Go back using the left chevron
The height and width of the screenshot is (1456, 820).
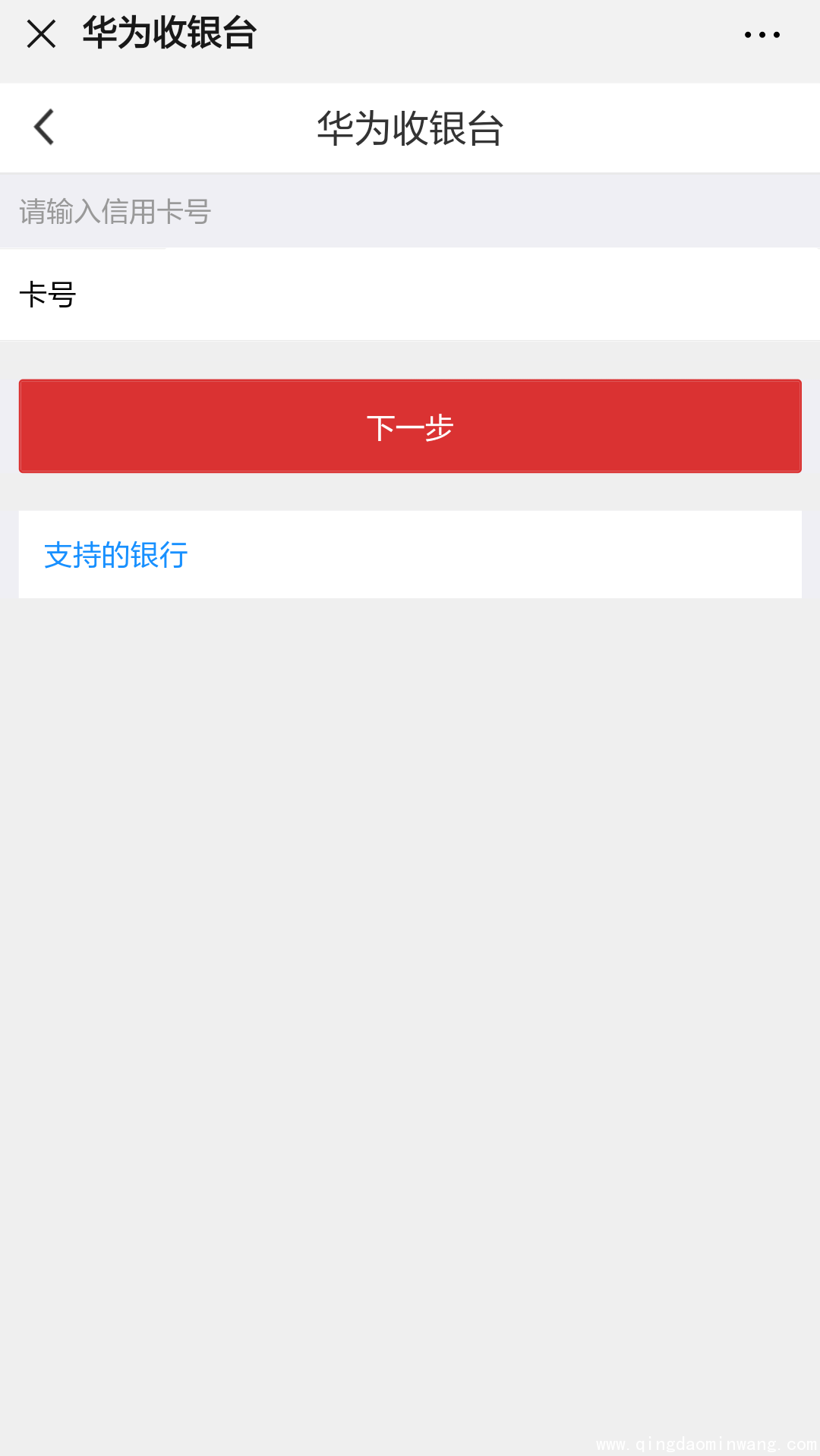click(x=44, y=127)
